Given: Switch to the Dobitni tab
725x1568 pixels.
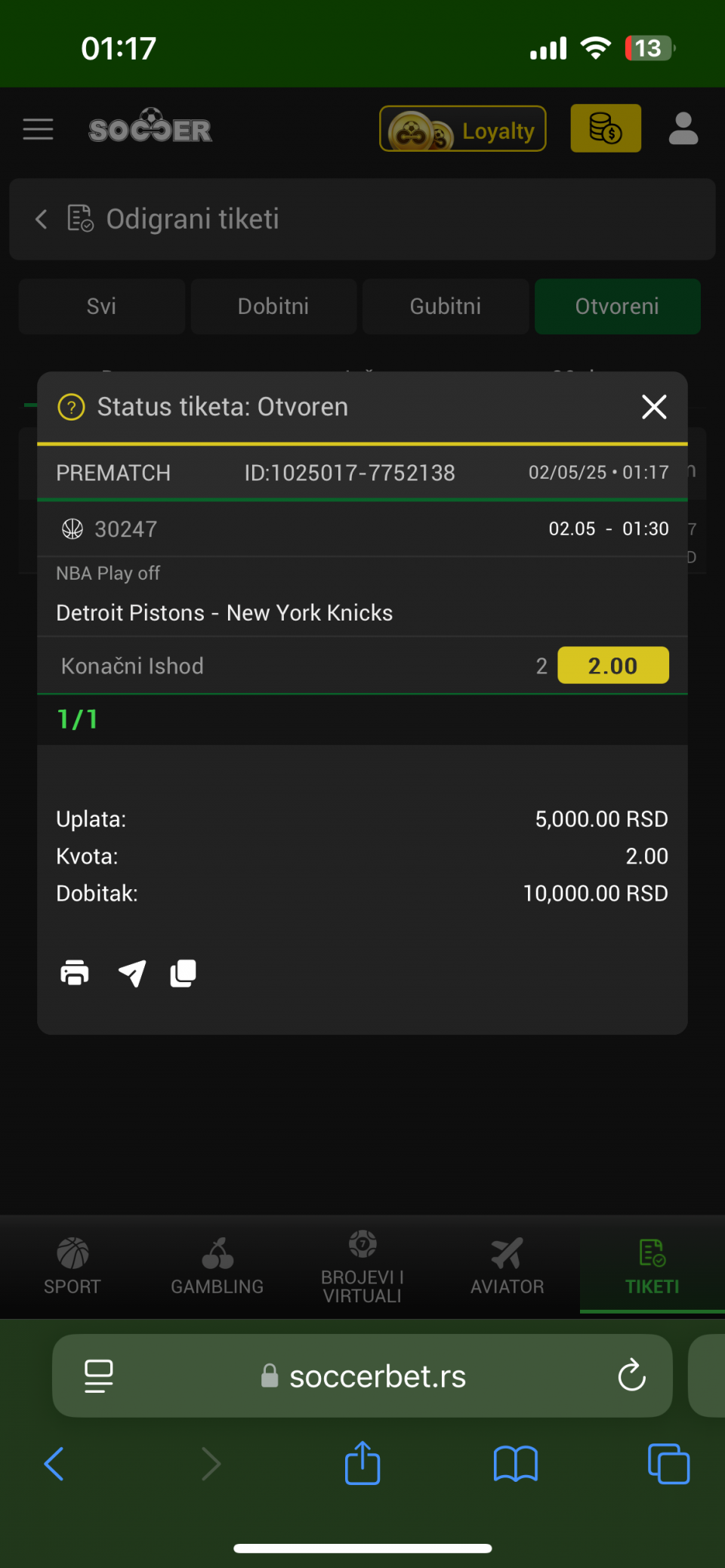Looking at the screenshot, I should [x=273, y=307].
